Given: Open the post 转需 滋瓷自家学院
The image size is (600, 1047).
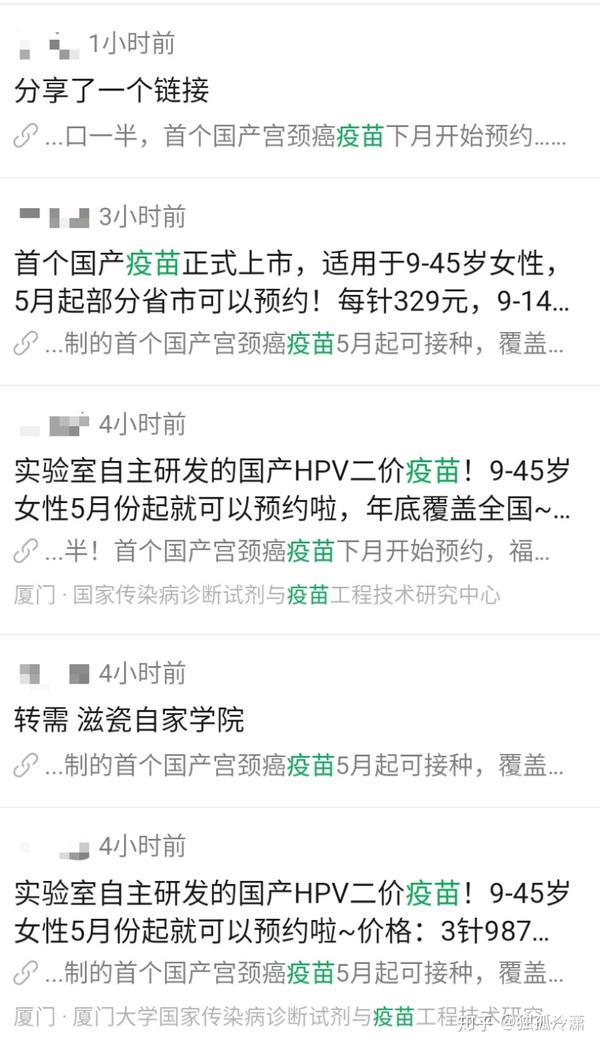Looking at the screenshot, I should pyautogui.click(x=130, y=719).
